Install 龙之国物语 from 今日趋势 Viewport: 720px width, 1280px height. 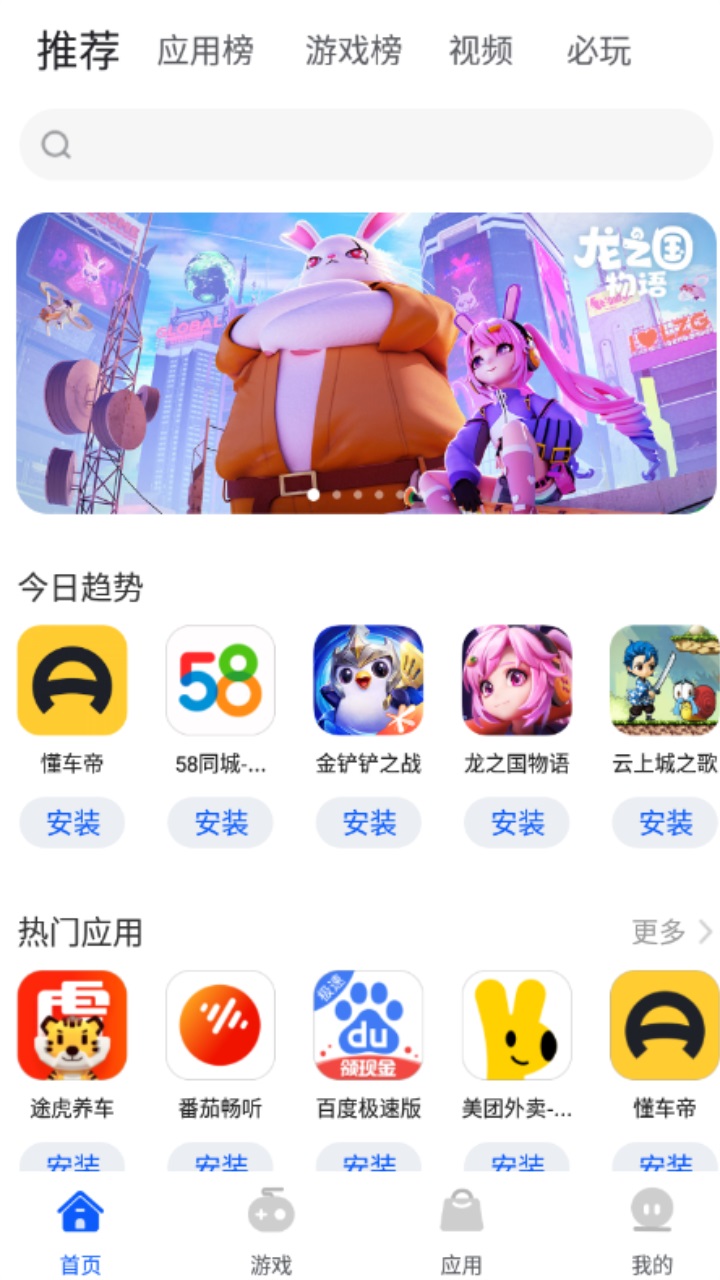517,823
